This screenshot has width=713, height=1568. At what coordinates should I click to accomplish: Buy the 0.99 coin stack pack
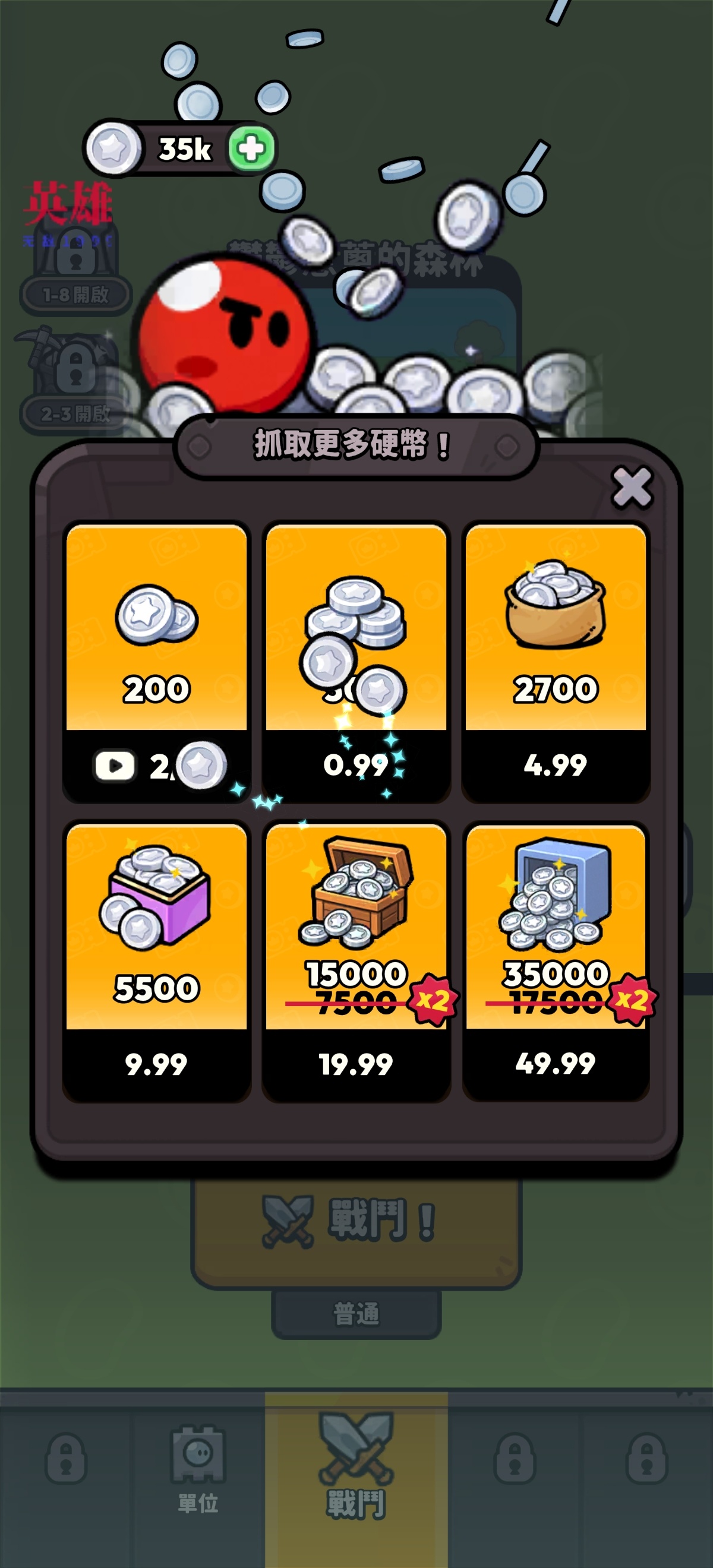pyautogui.click(x=355, y=764)
